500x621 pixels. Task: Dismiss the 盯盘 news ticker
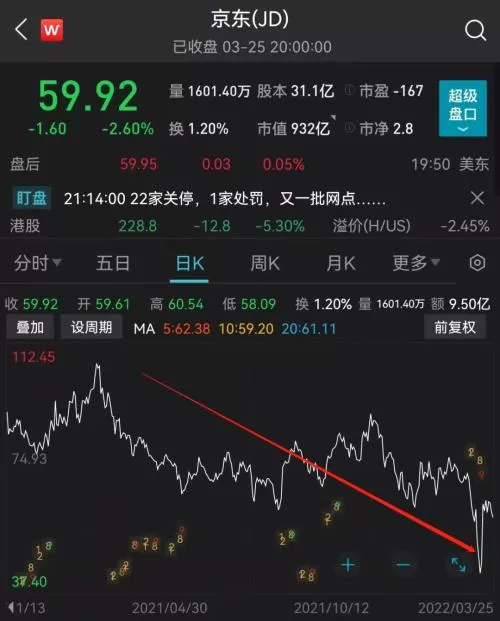[x=477, y=198]
